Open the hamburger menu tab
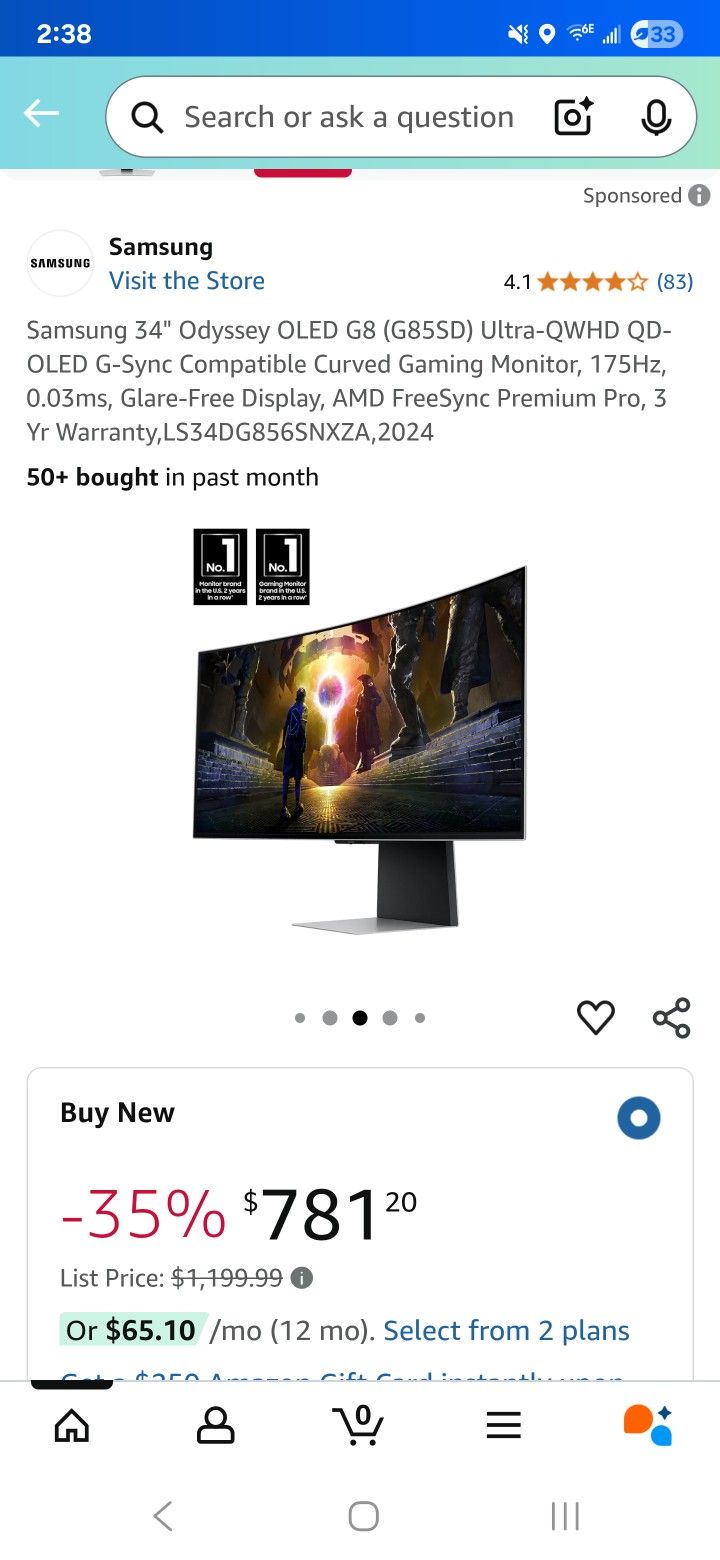Viewport: 720px width, 1560px height. pyautogui.click(x=504, y=1425)
